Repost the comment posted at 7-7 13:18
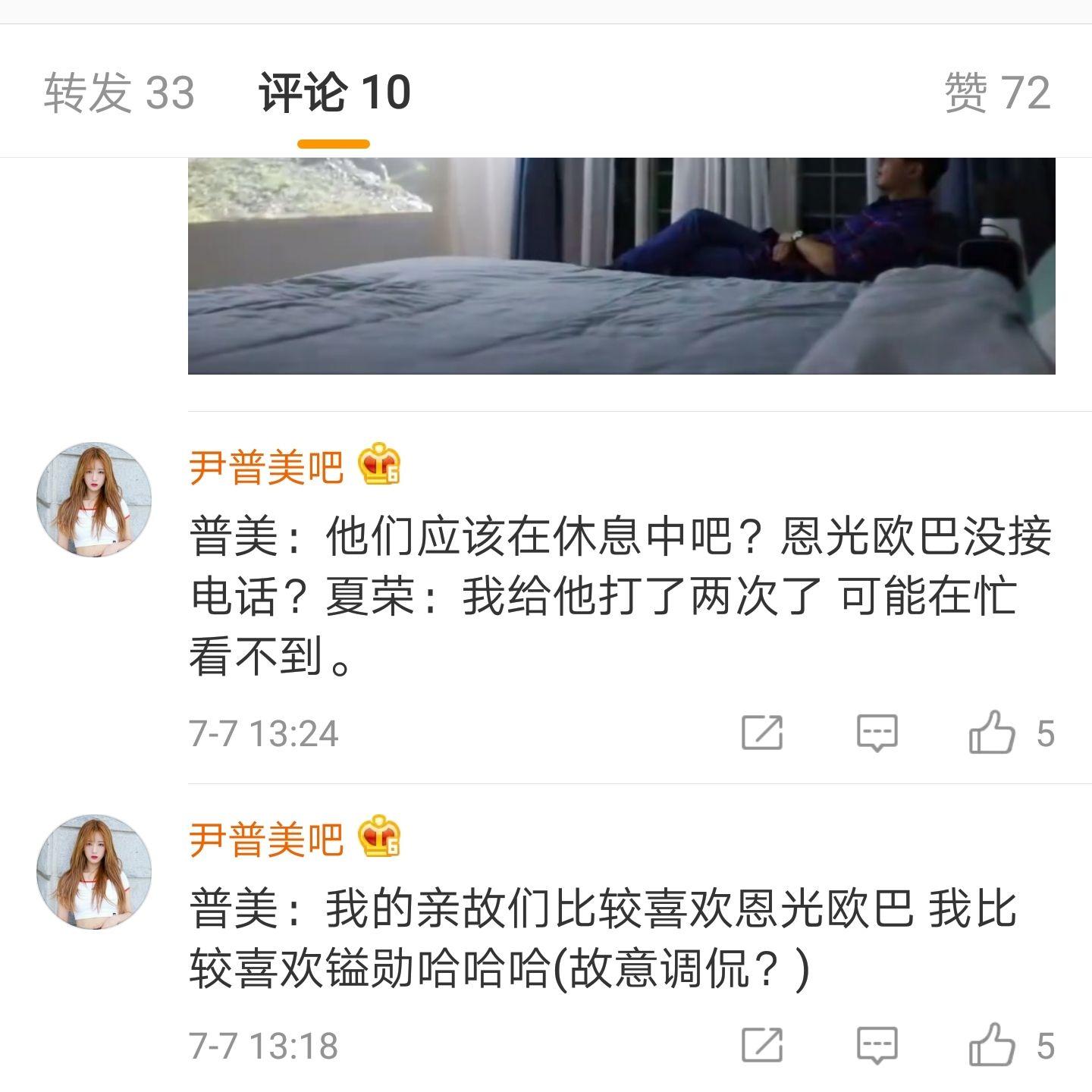This screenshot has width=1092, height=1092. point(761,1045)
